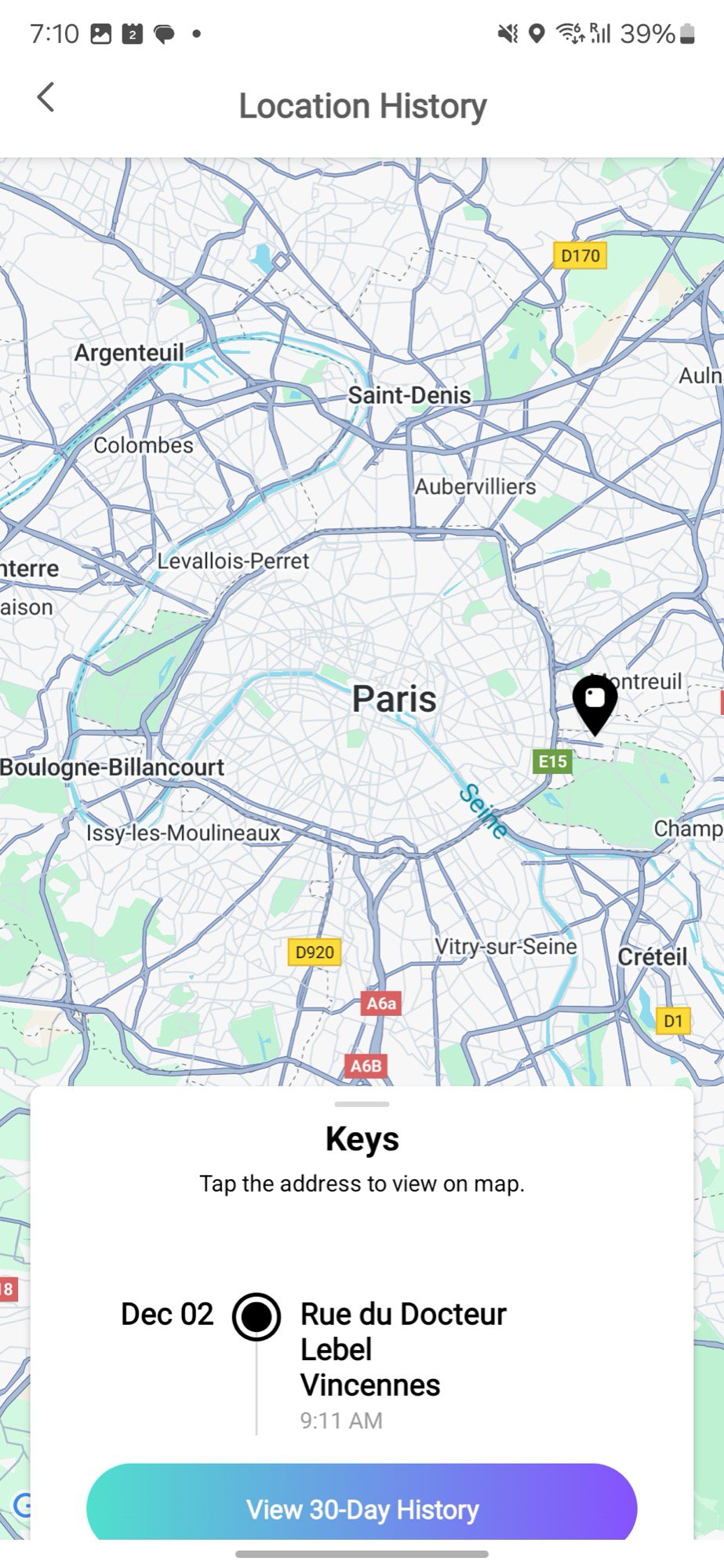
Task: Open Rue du Docteur Lebel address on map
Action: (x=402, y=1349)
